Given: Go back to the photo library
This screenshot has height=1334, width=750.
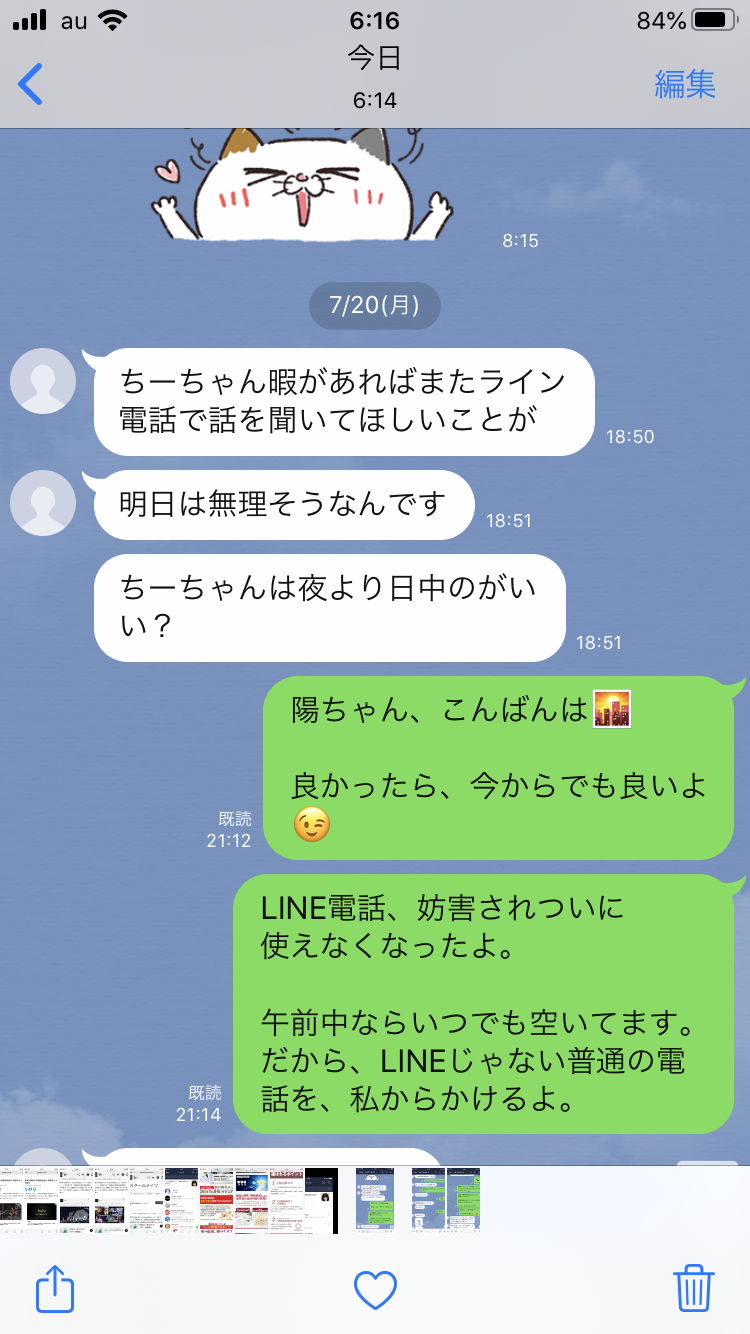Looking at the screenshot, I should [x=32, y=84].
